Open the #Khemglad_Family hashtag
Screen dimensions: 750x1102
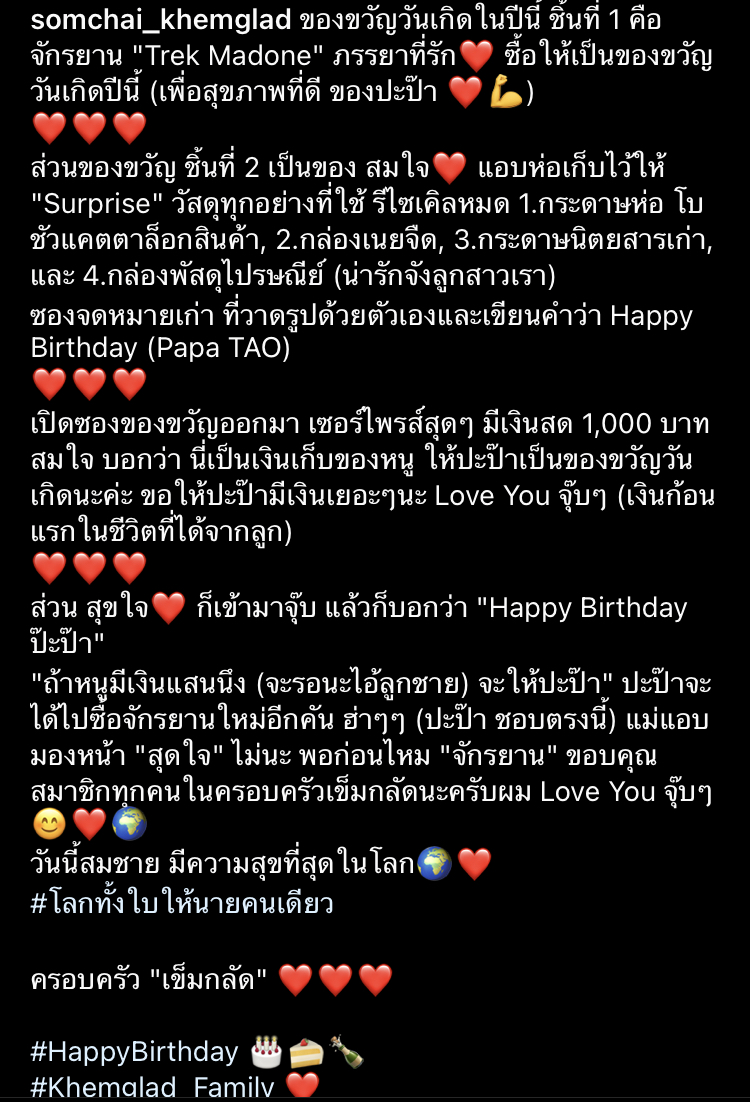point(151,1087)
